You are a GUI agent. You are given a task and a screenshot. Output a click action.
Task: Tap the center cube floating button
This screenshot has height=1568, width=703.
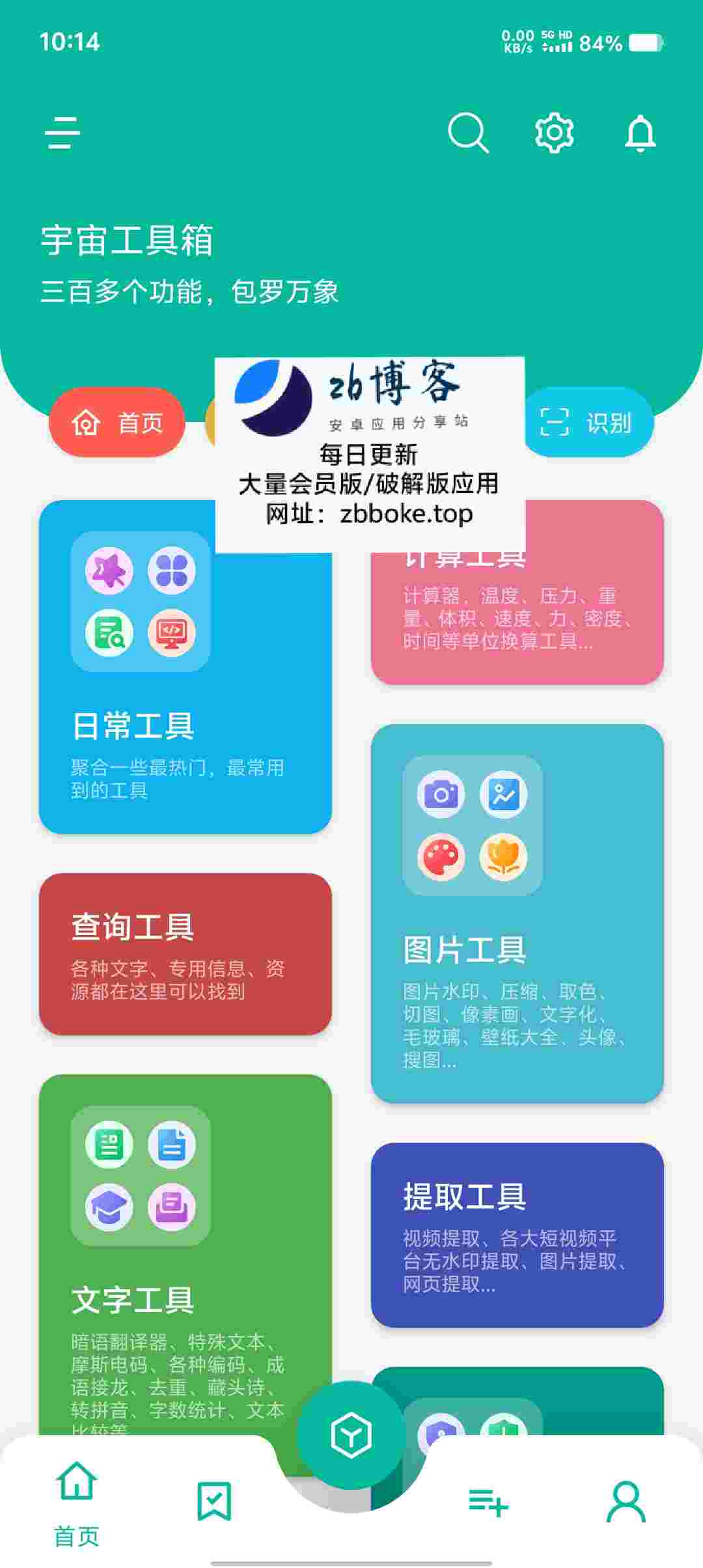click(x=351, y=1435)
